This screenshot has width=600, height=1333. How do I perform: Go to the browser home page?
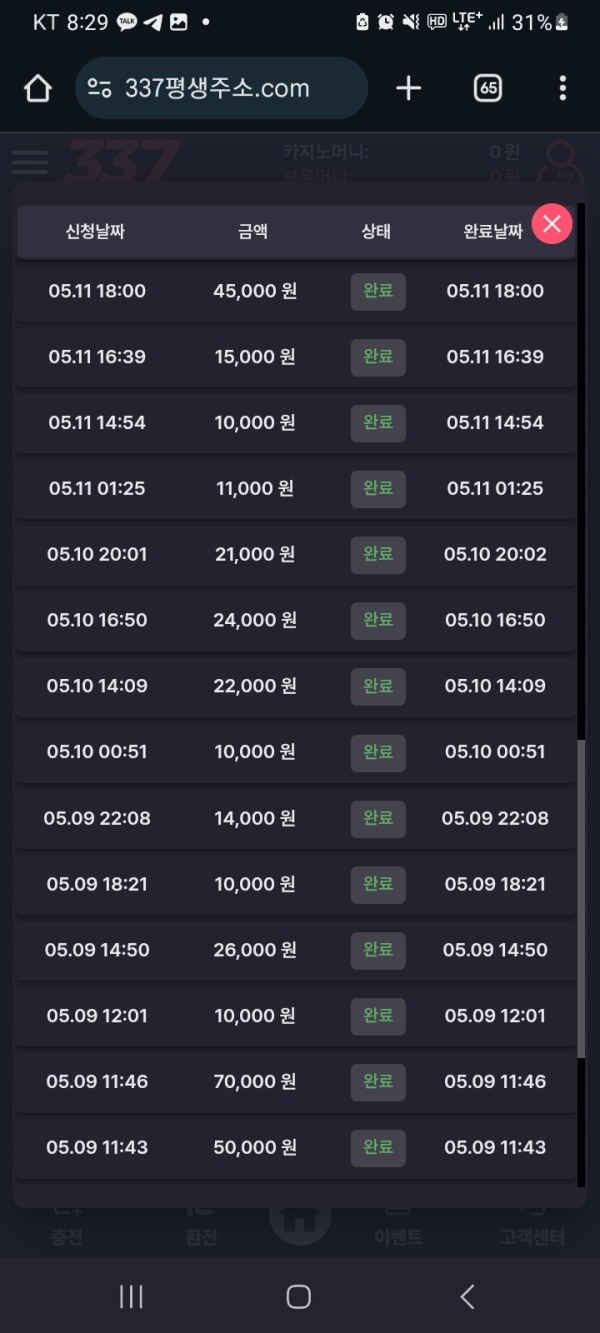(x=38, y=89)
